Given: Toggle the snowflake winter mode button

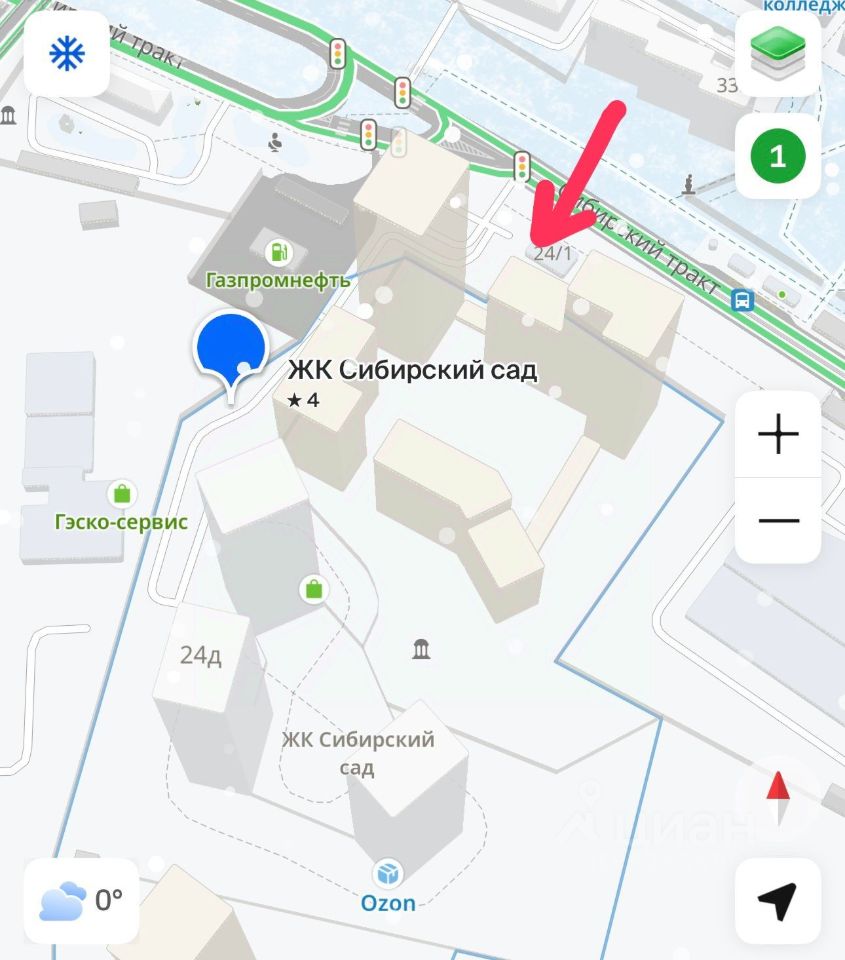Looking at the screenshot, I should 67,54.
